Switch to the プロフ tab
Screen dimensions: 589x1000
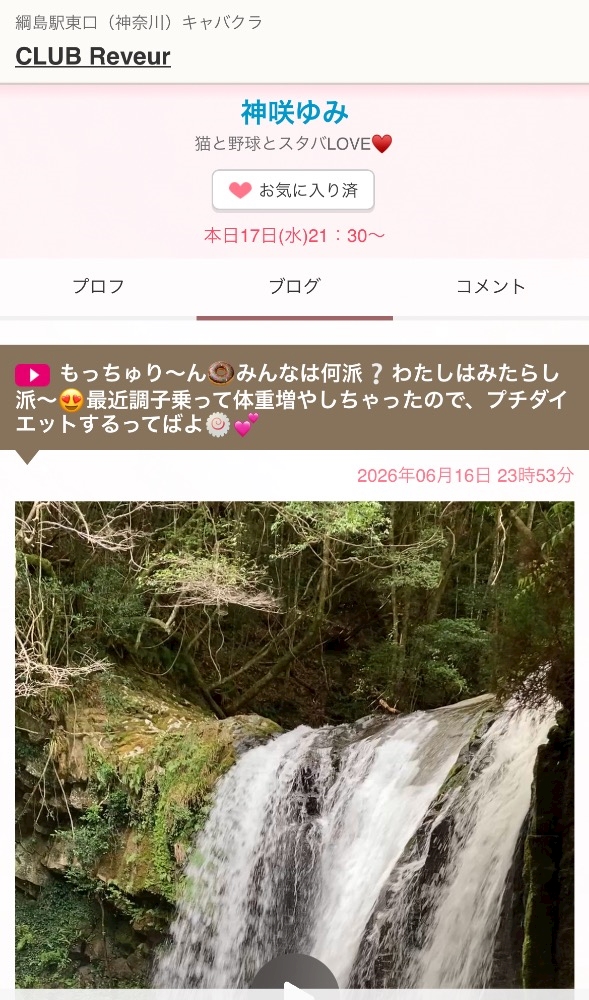[98, 286]
